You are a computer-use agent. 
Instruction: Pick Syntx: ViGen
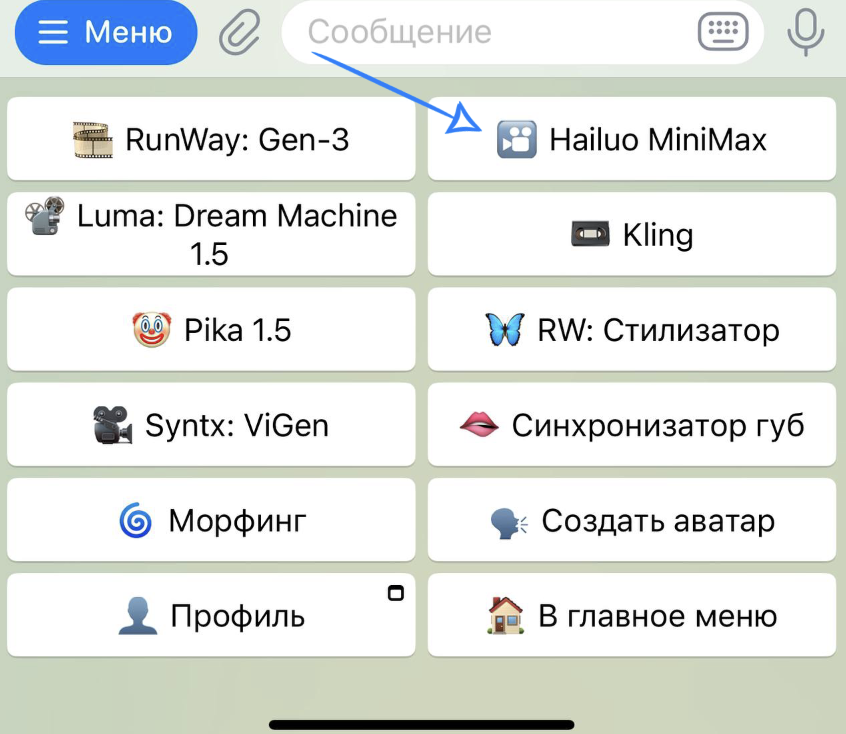pos(211,426)
